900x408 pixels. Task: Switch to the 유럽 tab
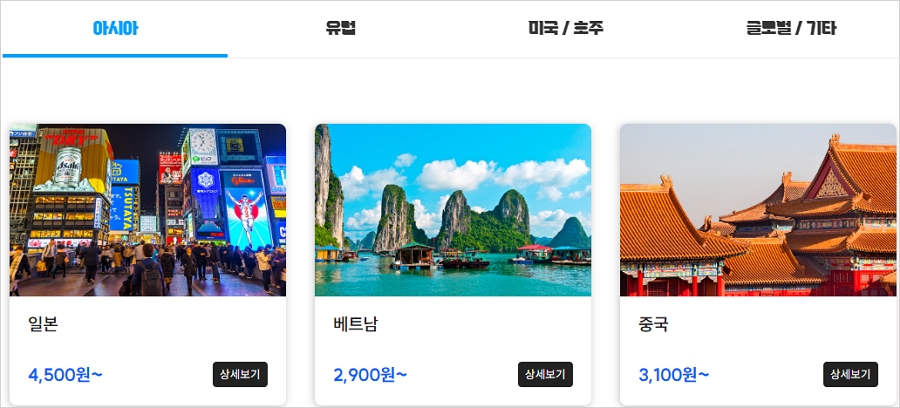(x=340, y=28)
